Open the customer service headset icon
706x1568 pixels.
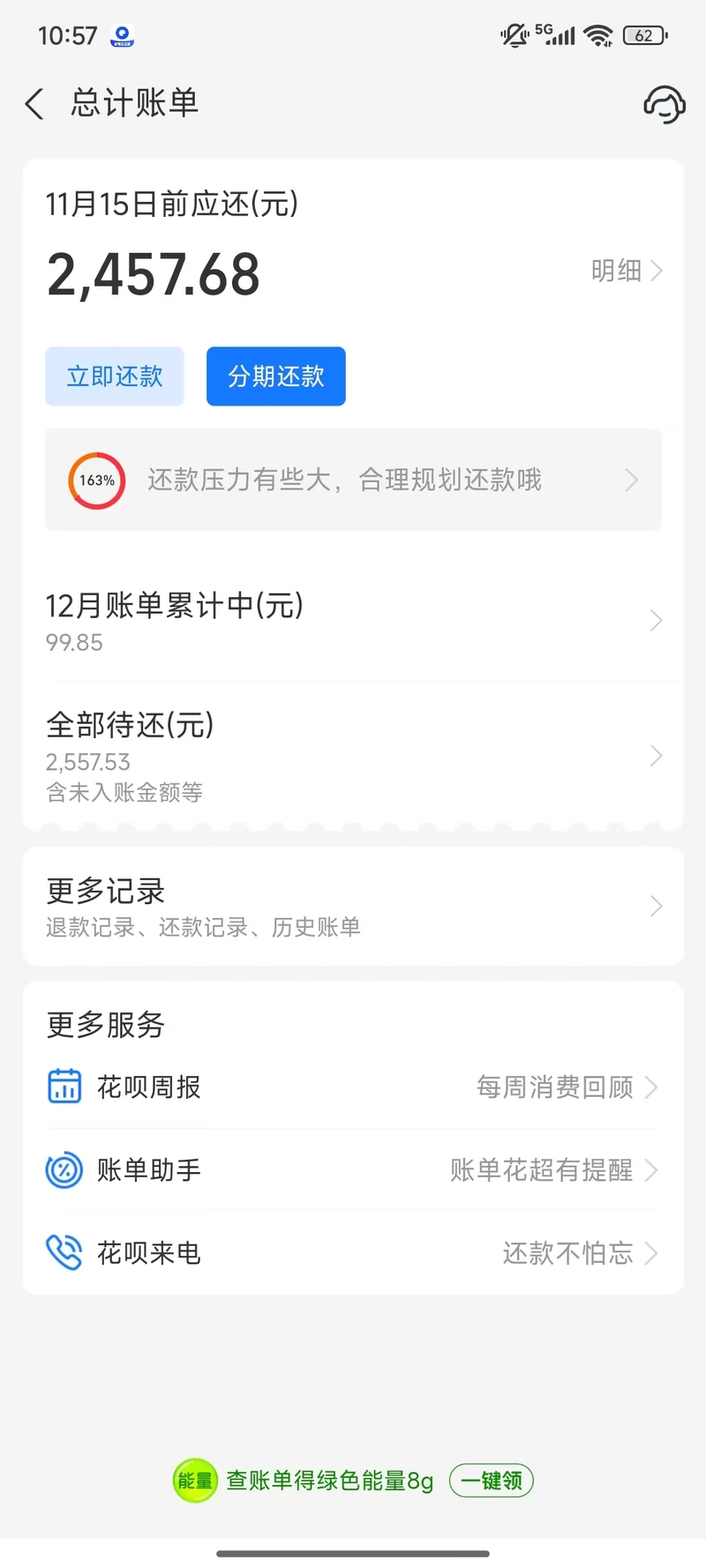coord(664,105)
